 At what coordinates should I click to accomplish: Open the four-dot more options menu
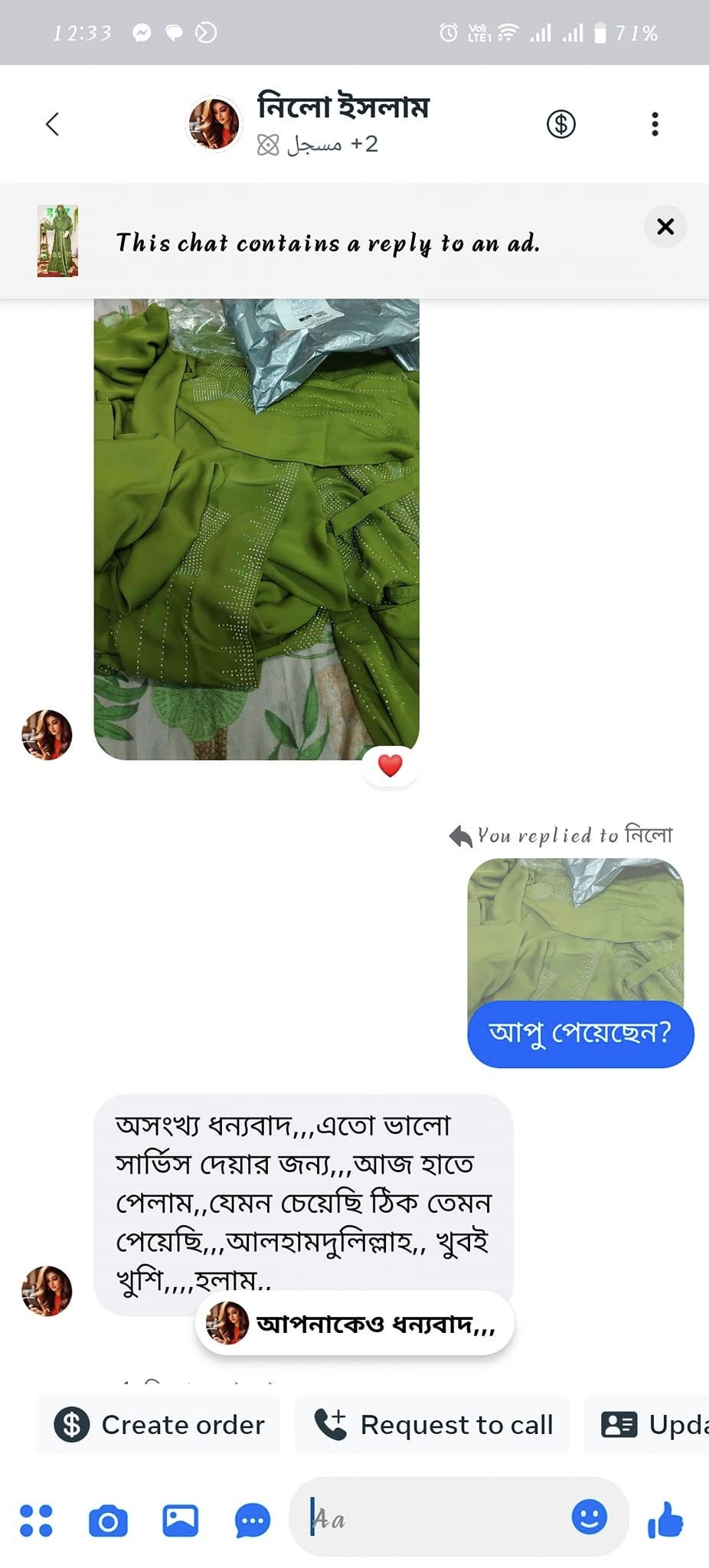pos(36,1521)
